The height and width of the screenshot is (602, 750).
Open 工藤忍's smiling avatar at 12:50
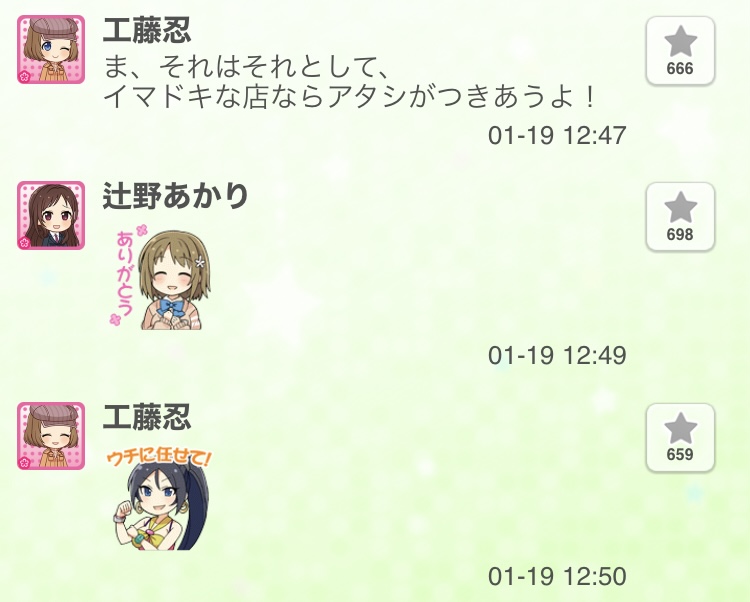51,436
